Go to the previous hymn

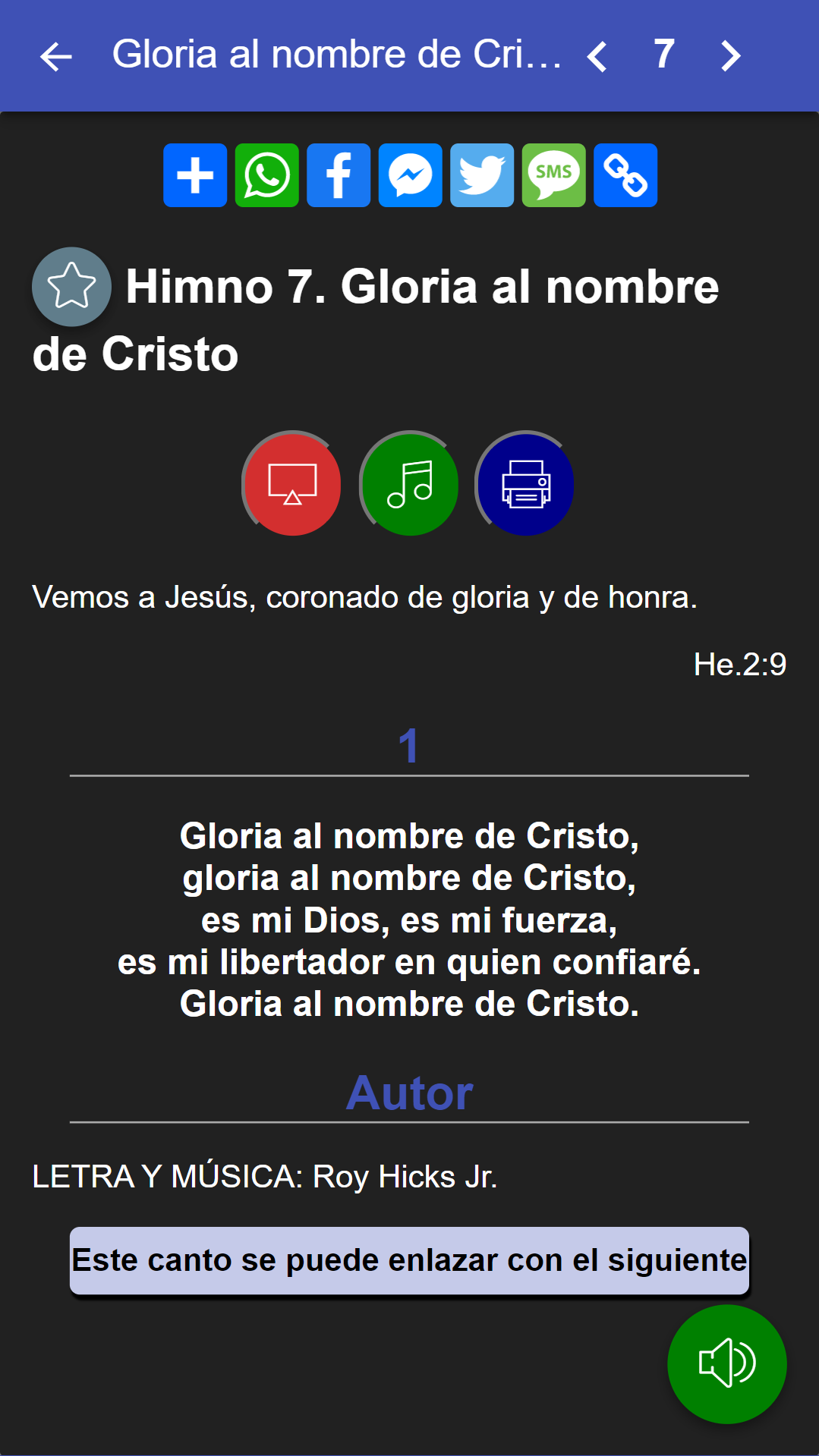(x=598, y=56)
